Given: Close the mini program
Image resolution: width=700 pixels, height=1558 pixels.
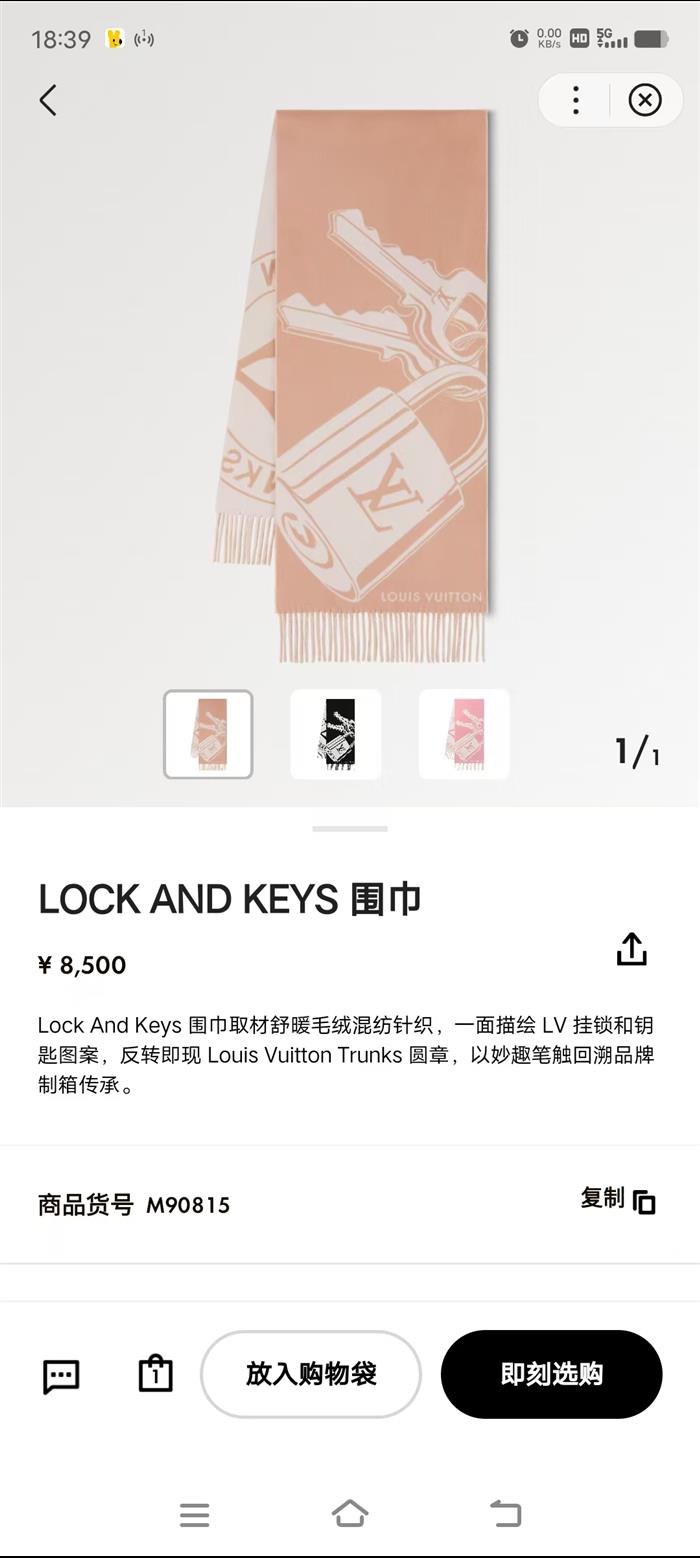Looking at the screenshot, I should click(645, 100).
